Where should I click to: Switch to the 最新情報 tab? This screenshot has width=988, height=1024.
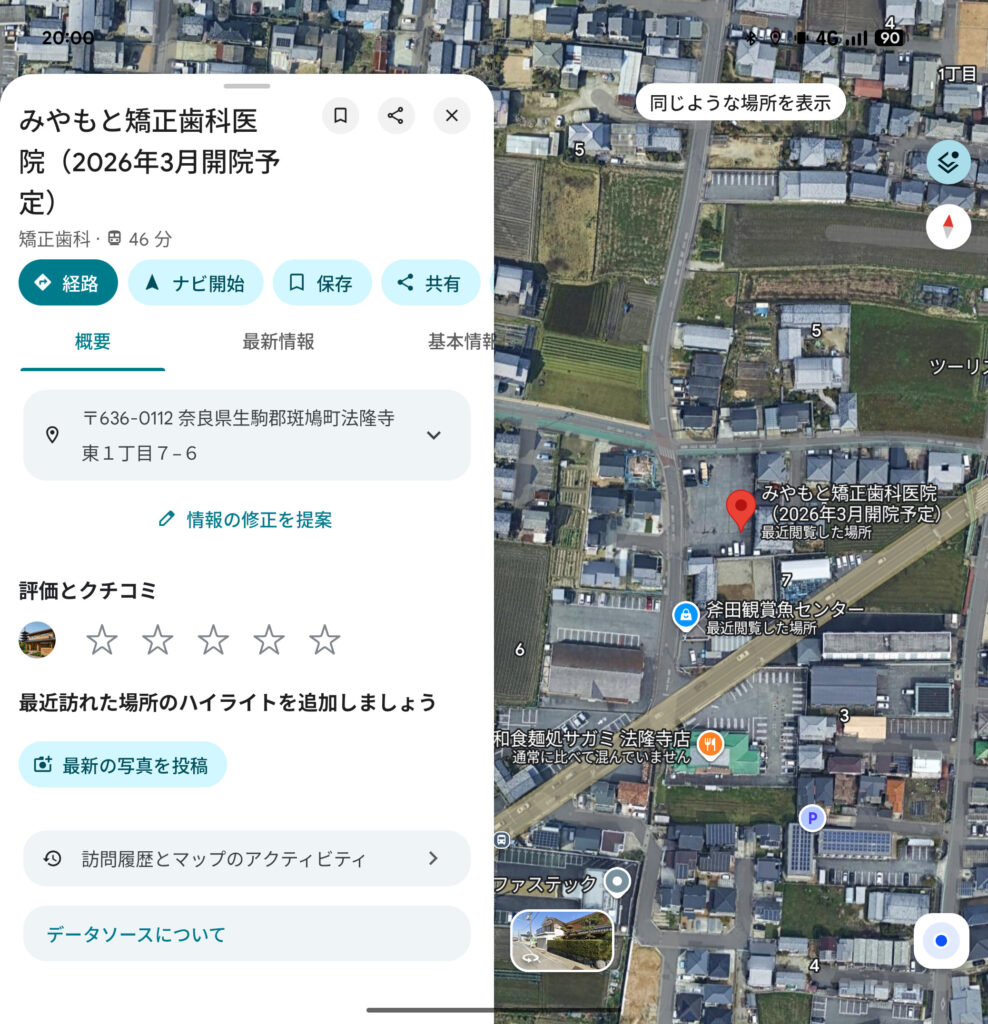278,342
